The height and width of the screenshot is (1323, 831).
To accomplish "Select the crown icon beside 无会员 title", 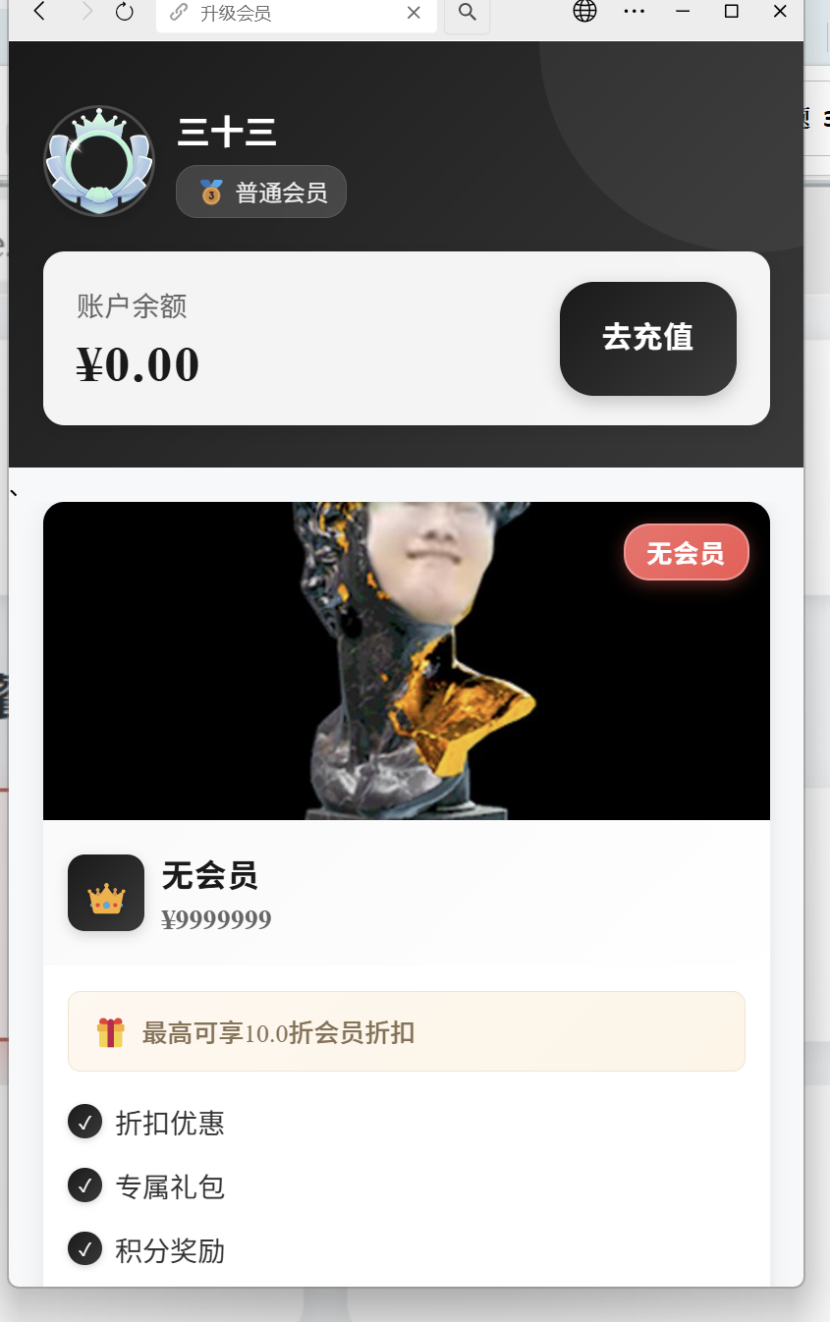I will point(105,892).
